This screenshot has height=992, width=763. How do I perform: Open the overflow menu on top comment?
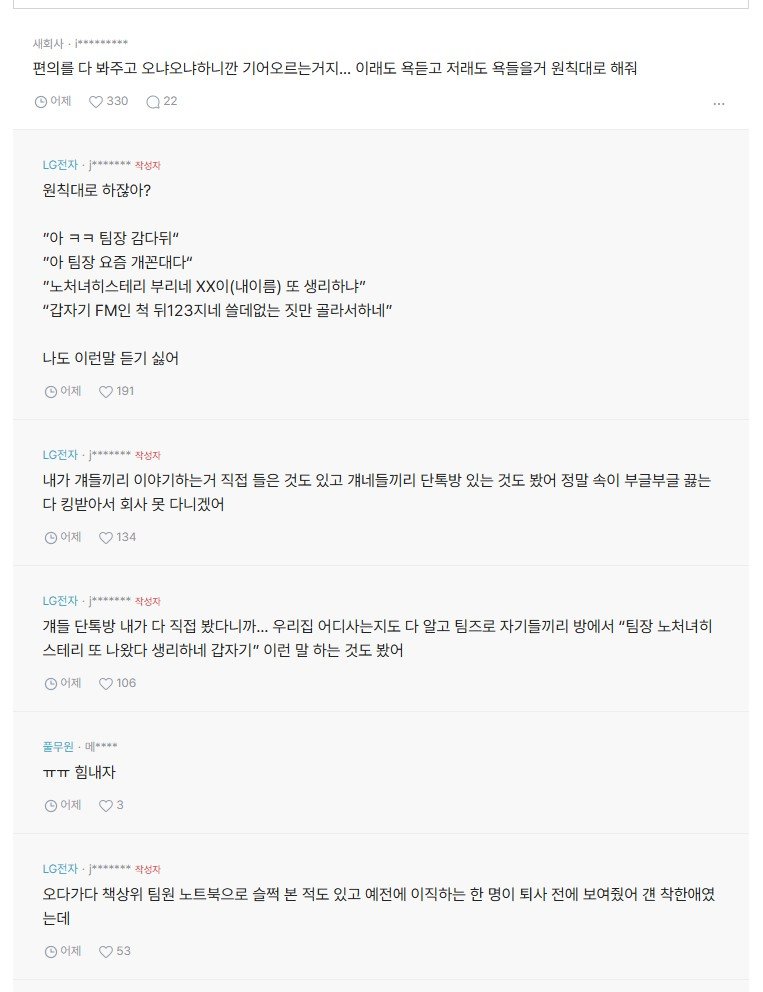[718, 103]
